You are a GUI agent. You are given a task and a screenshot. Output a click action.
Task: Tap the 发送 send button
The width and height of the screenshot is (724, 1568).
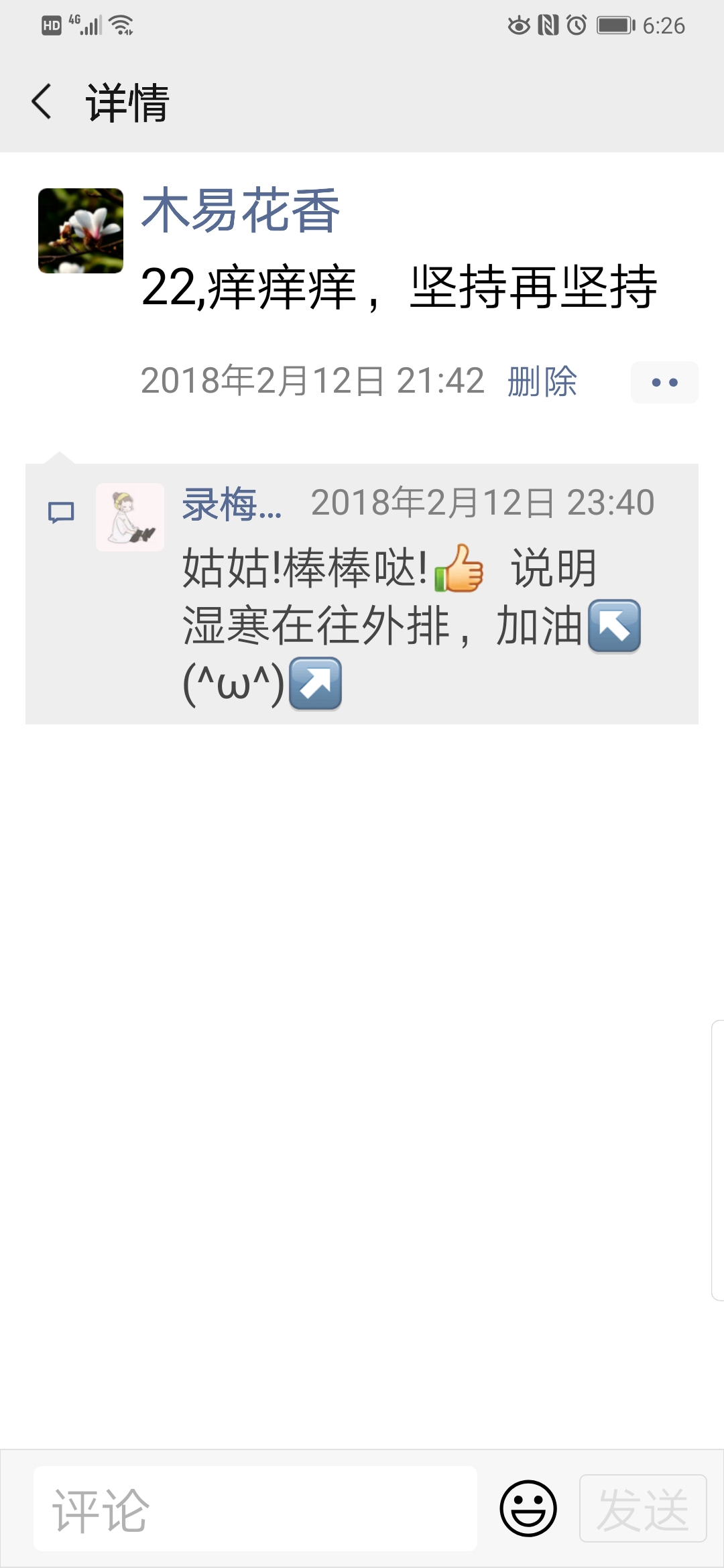(642, 1508)
